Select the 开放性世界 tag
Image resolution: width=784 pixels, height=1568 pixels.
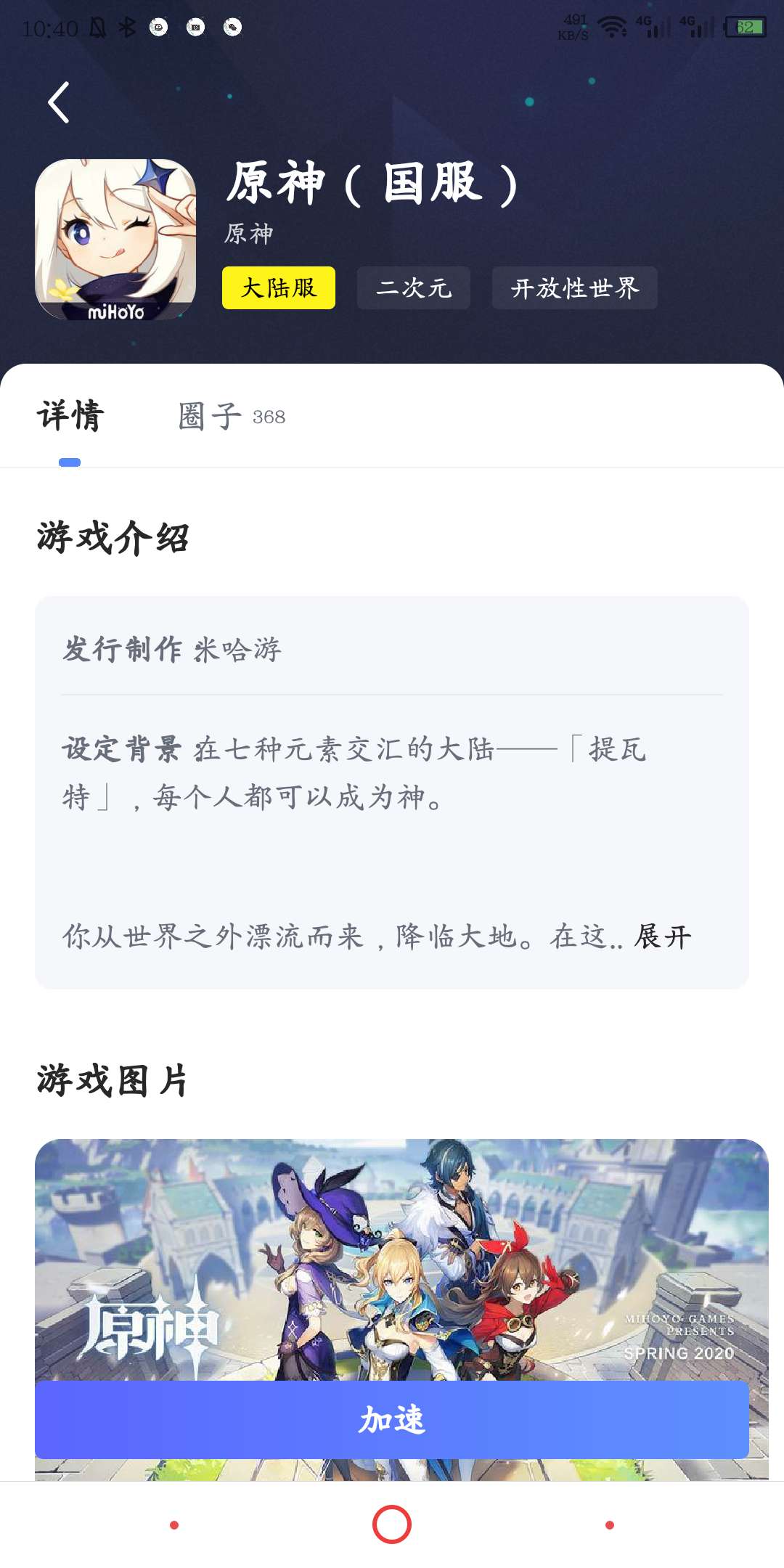[x=574, y=288]
